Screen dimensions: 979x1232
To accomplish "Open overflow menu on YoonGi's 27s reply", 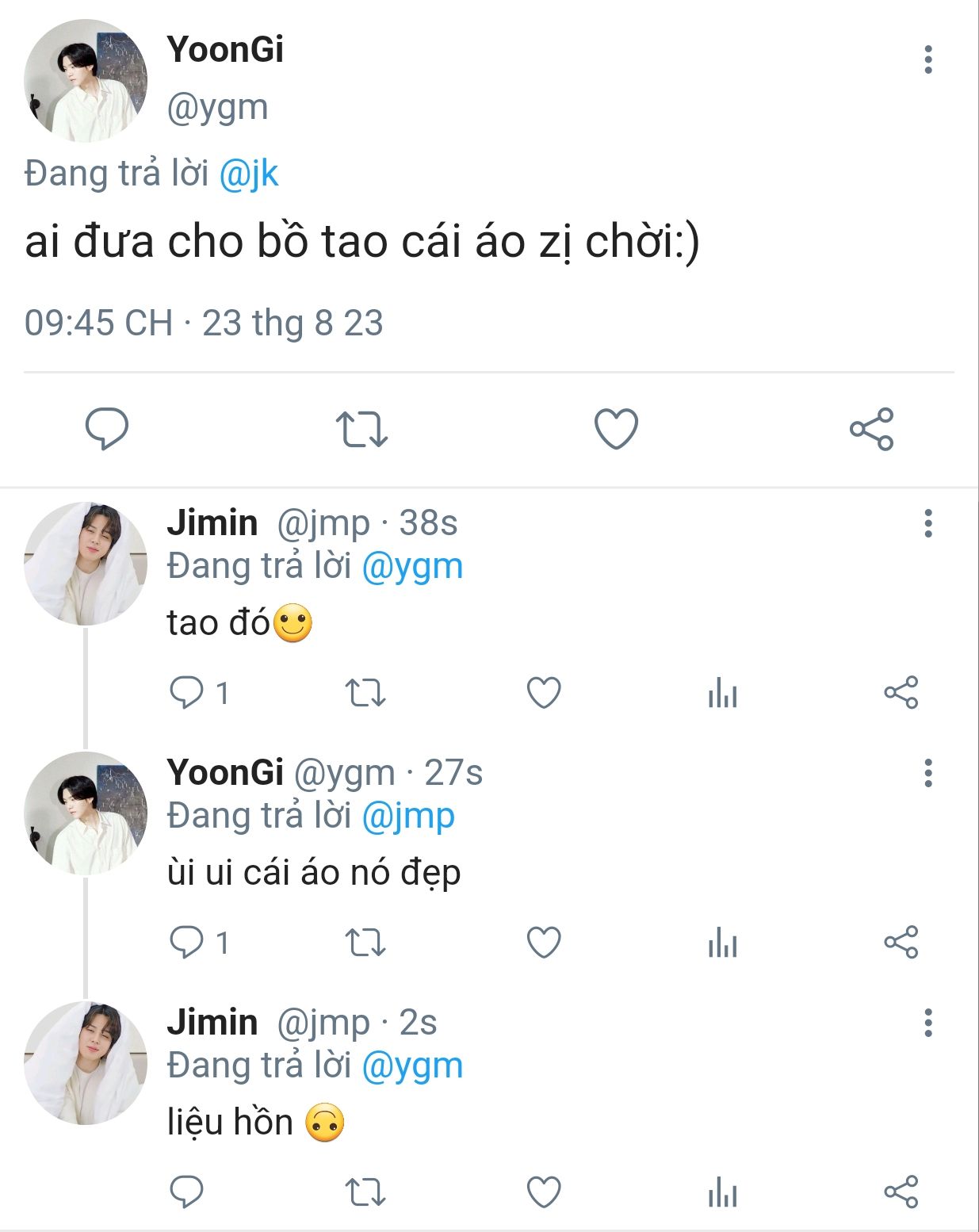I will 927,773.
